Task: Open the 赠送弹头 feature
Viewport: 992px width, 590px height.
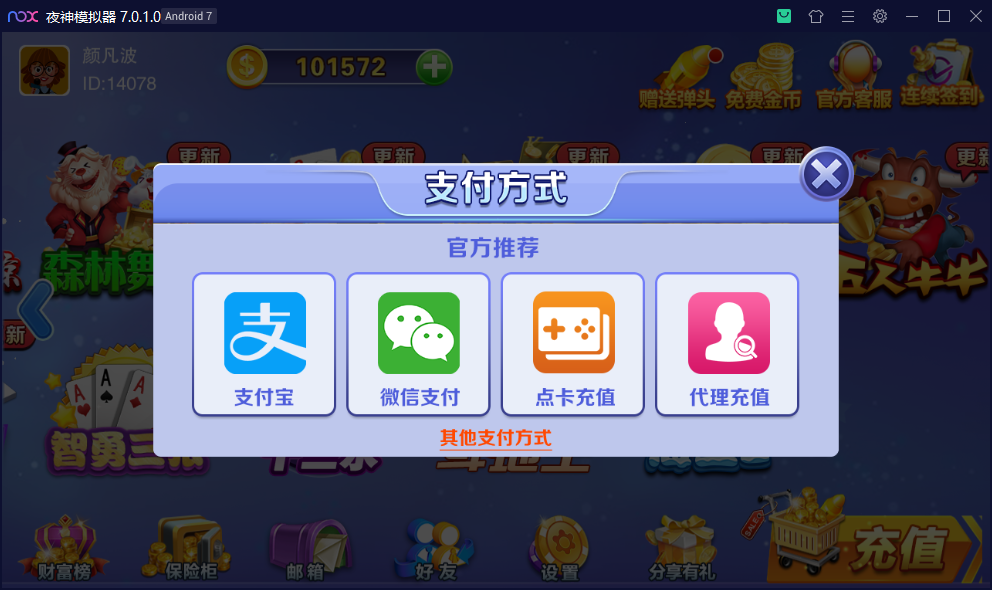Action: pyautogui.click(x=678, y=77)
